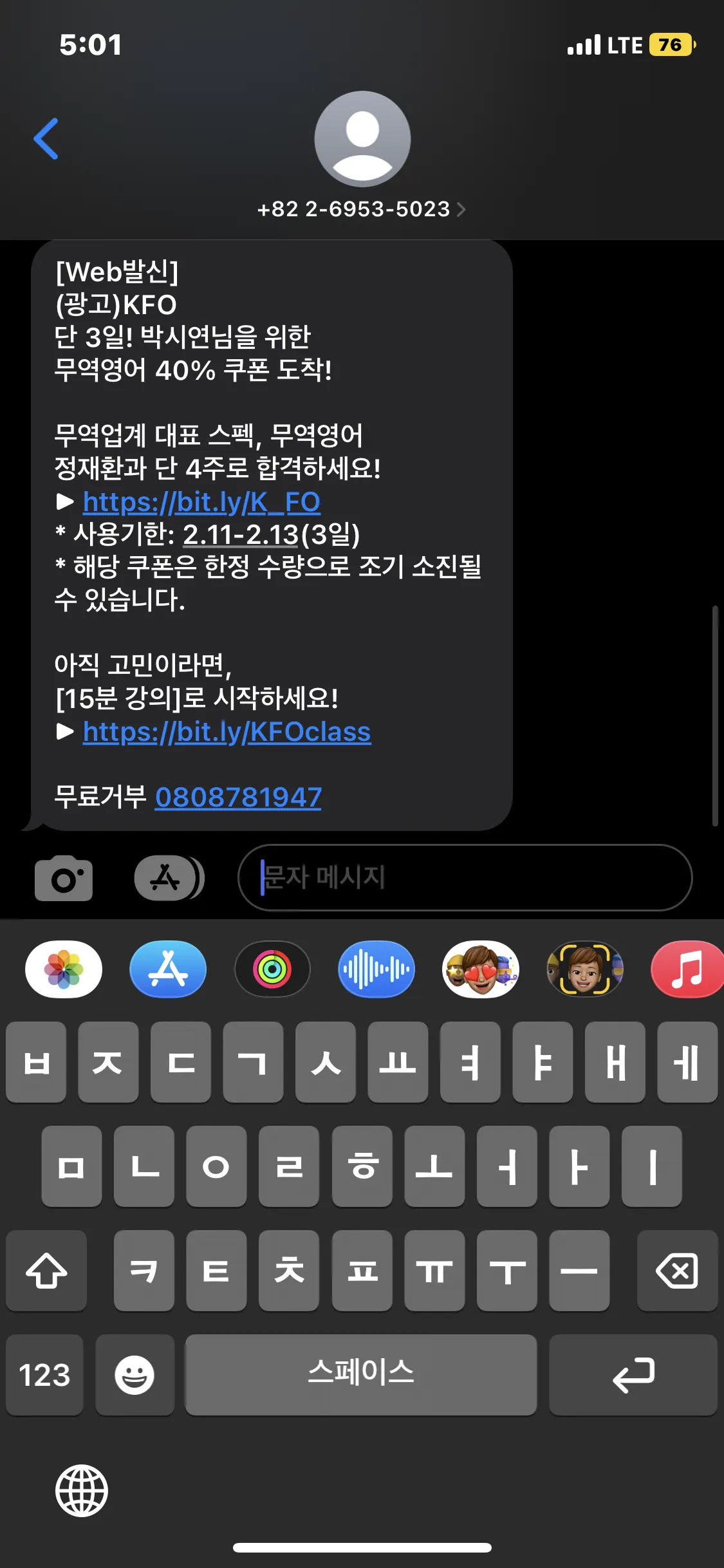Open the bit.ly/K_FO coupon link

pyautogui.click(x=201, y=502)
